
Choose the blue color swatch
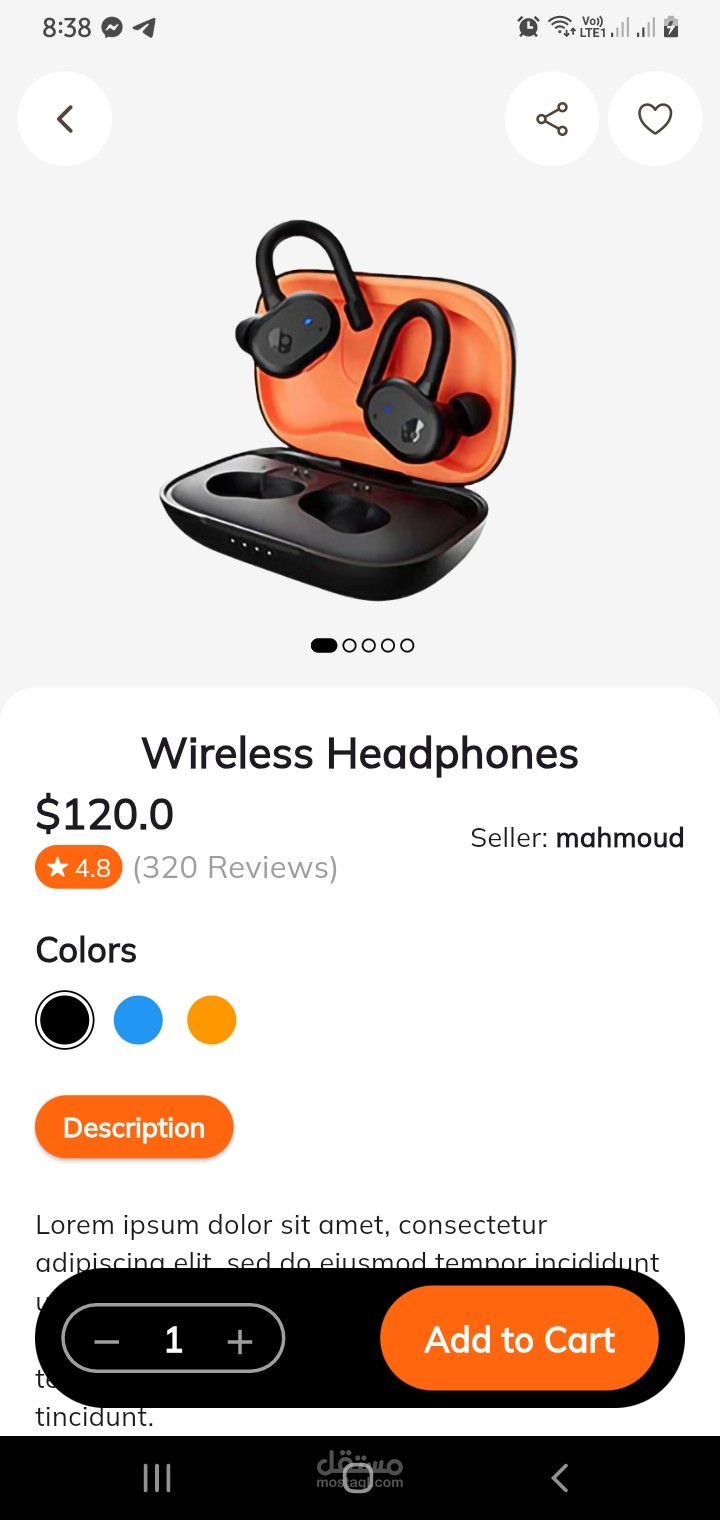coord(138,1020)
